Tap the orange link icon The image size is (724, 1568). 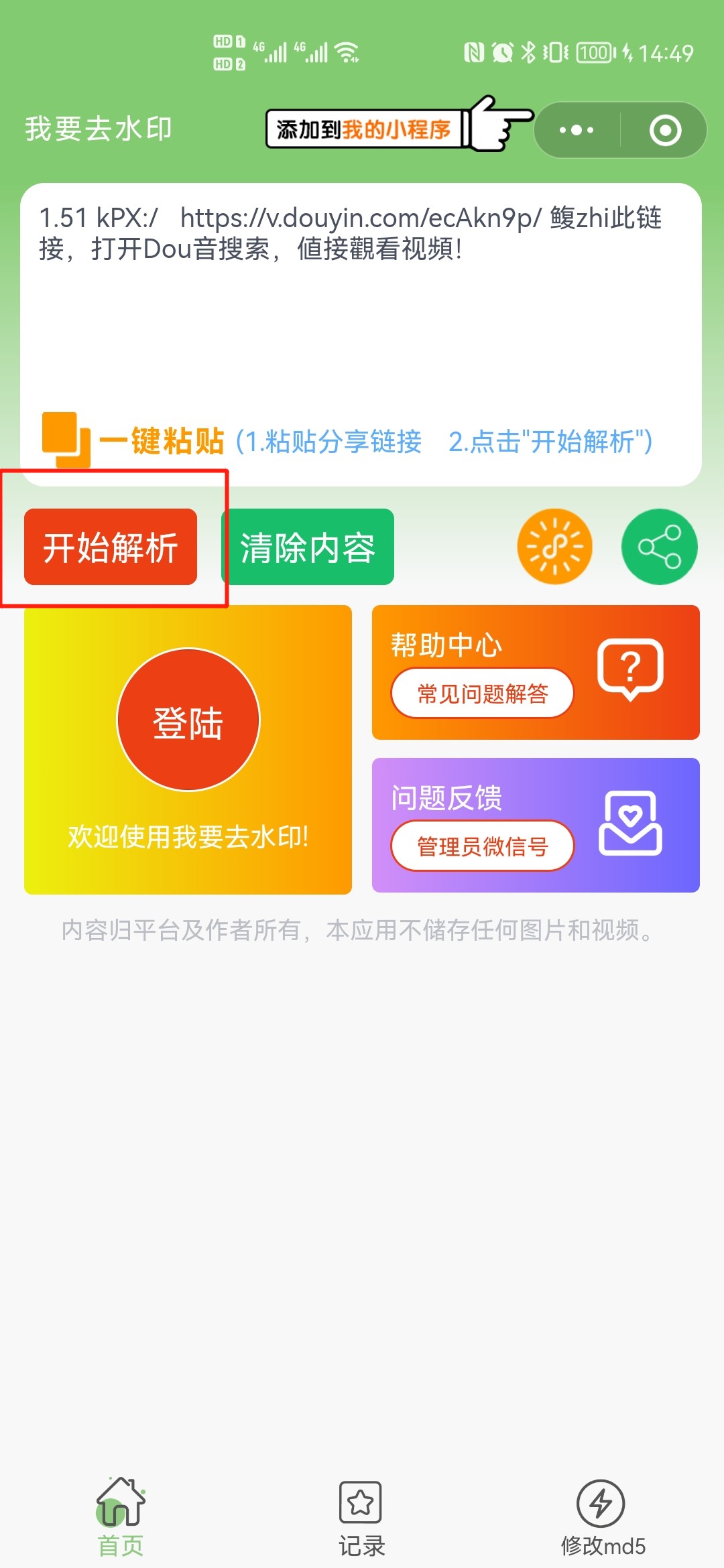[554, 547]
